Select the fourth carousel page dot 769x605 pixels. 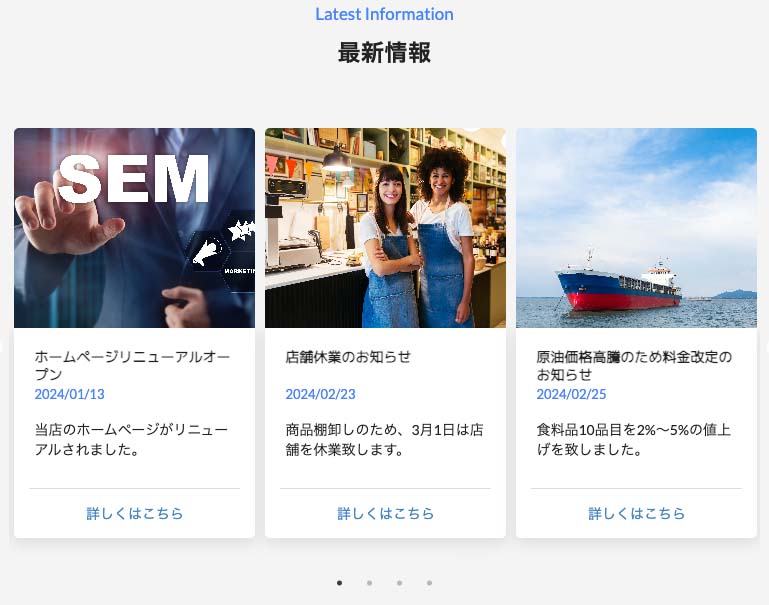click(430, 582)
